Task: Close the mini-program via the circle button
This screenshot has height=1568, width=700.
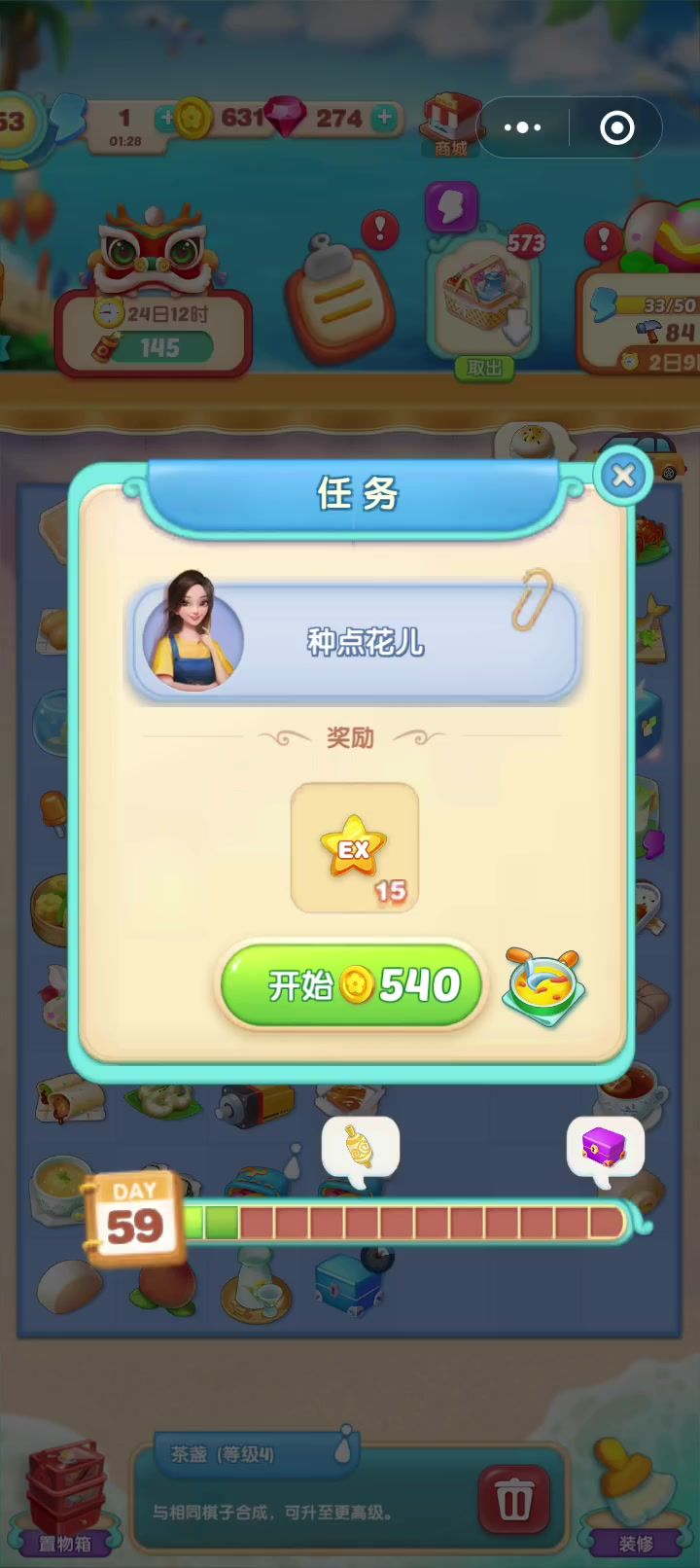Action: pyautogui.click(x=617, y=127)
